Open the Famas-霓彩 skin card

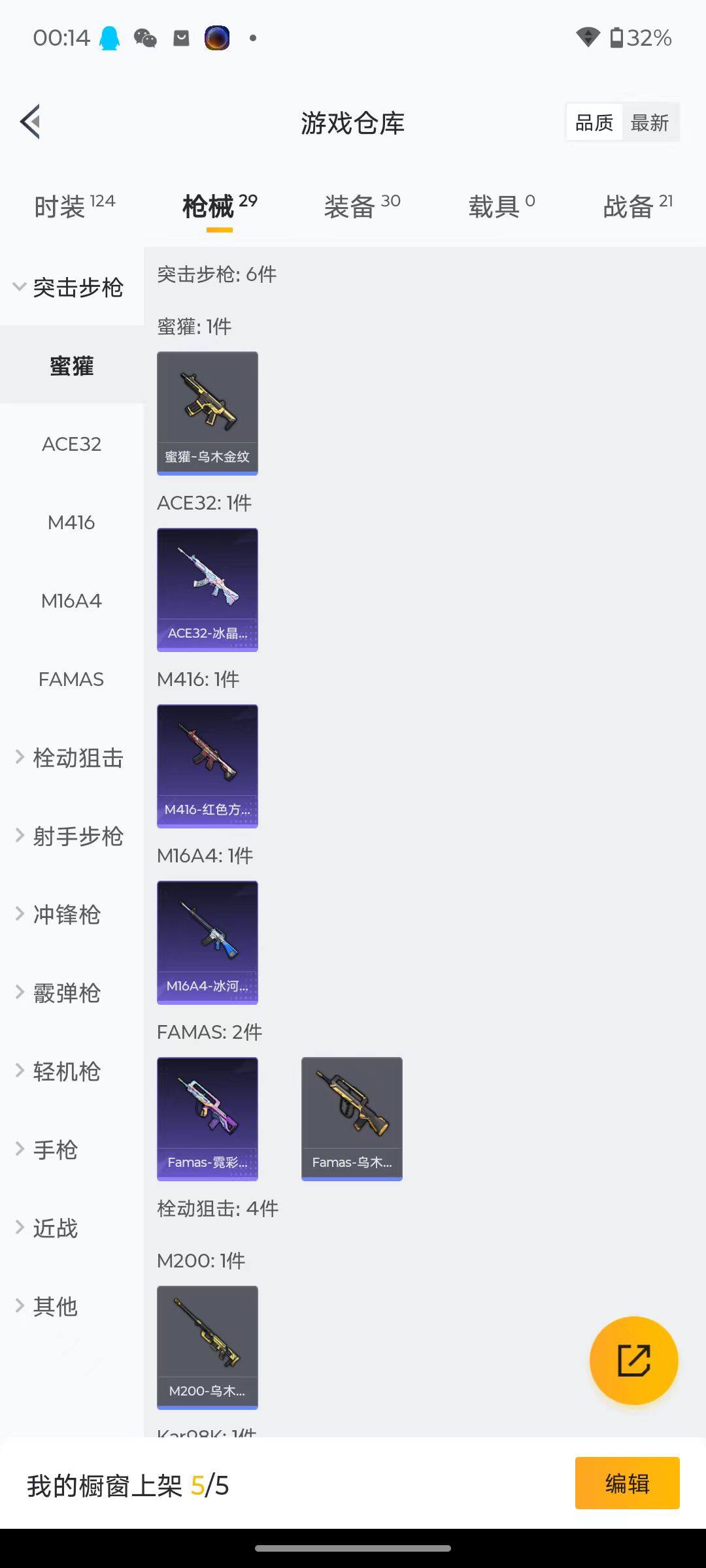pyautogui.click(x=207, y=1118)
